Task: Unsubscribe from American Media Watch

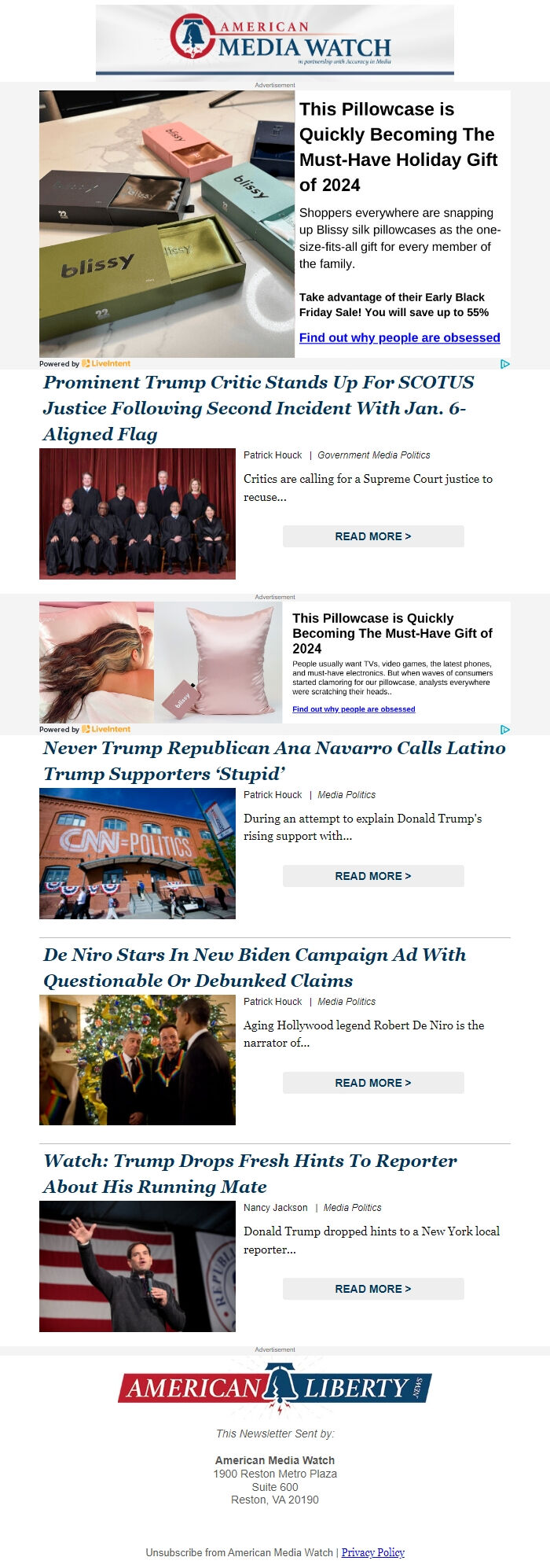Action: (x=239, y=1552)
